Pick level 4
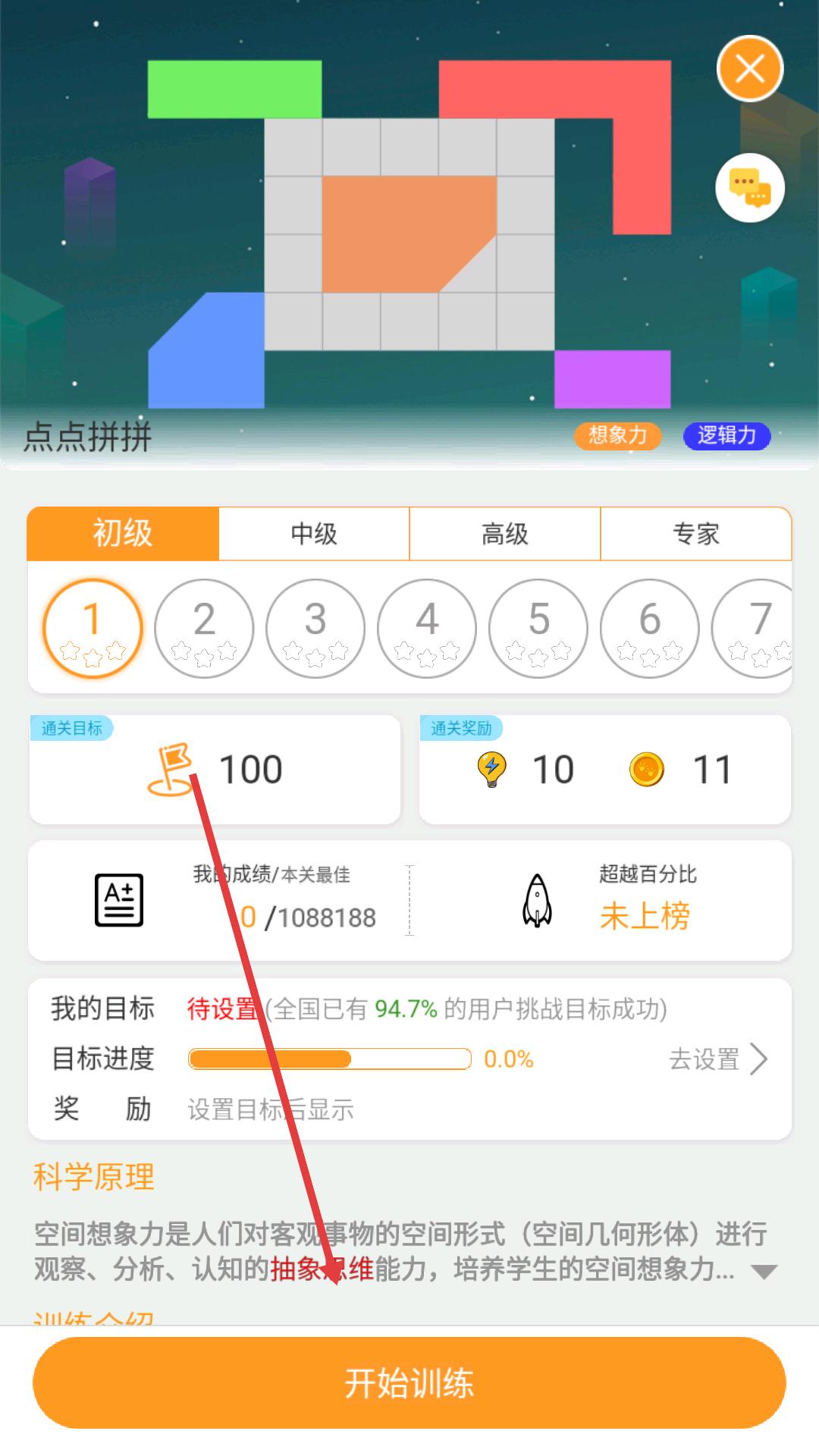 click(x=427, y=628)
